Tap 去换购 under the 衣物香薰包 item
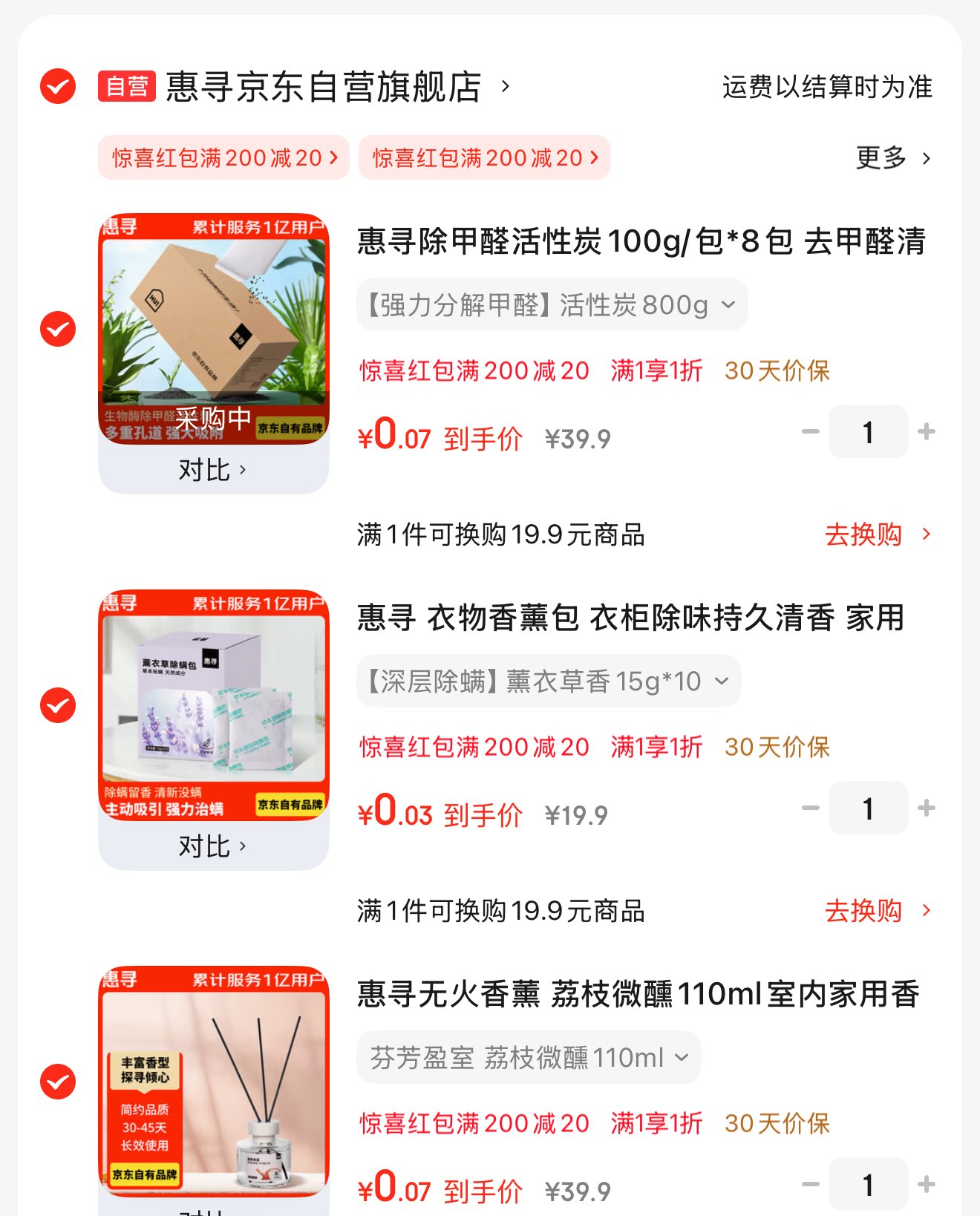This screenshot has height=1216, width=980. click(x=877, y=911)
